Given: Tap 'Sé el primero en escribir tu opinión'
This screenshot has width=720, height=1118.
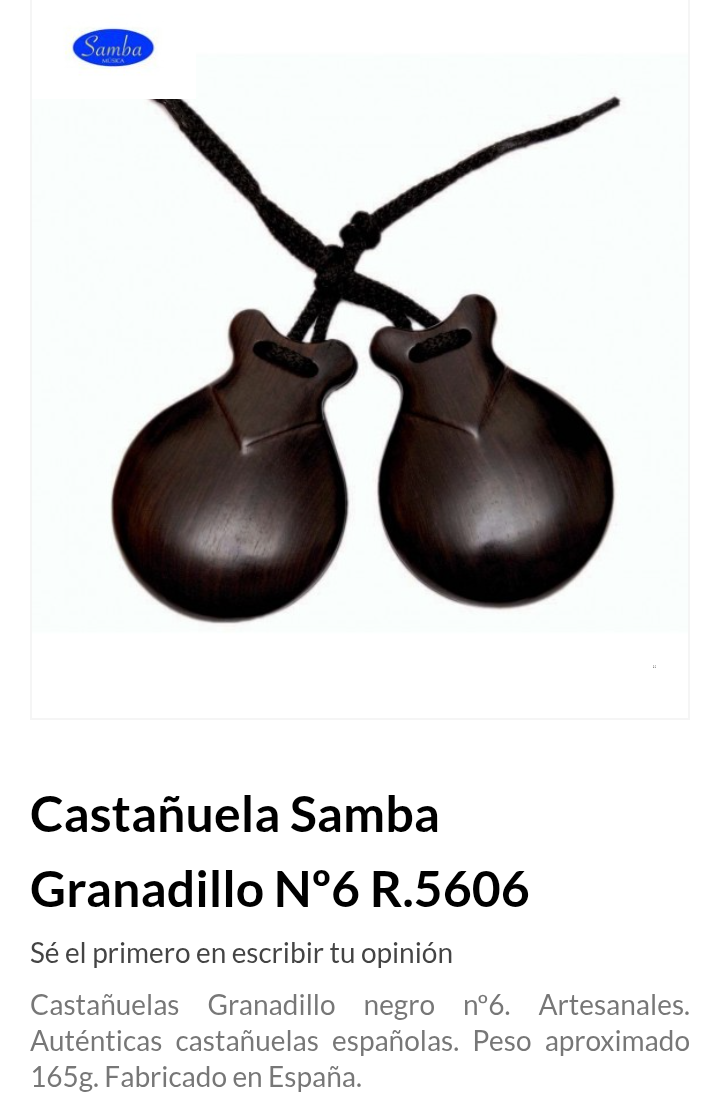Looking at the screenshot, I should point(241,953).
